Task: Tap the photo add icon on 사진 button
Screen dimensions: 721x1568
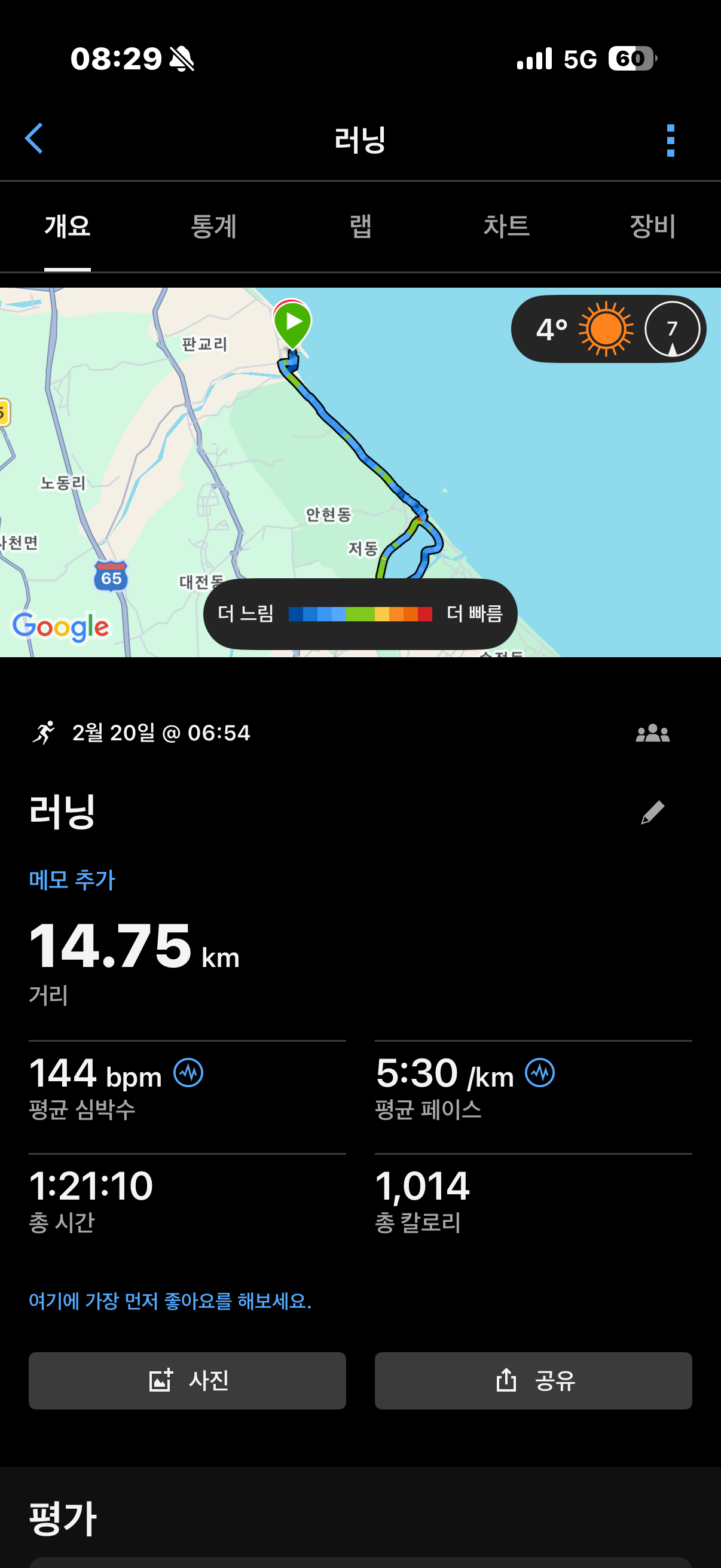Action: [160, 1380]
